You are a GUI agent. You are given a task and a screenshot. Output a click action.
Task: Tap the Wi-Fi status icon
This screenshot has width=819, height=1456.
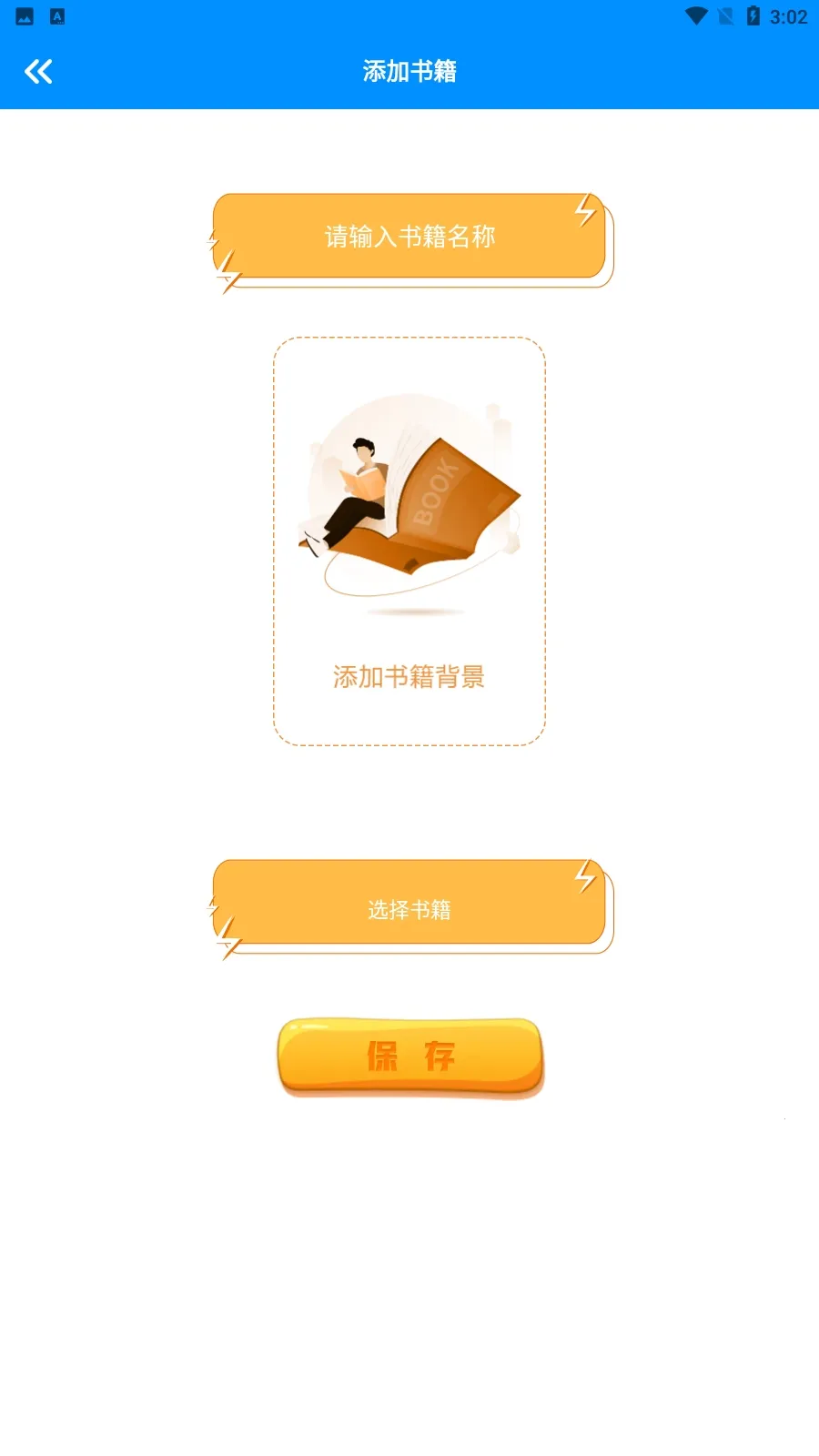point(696,15)
